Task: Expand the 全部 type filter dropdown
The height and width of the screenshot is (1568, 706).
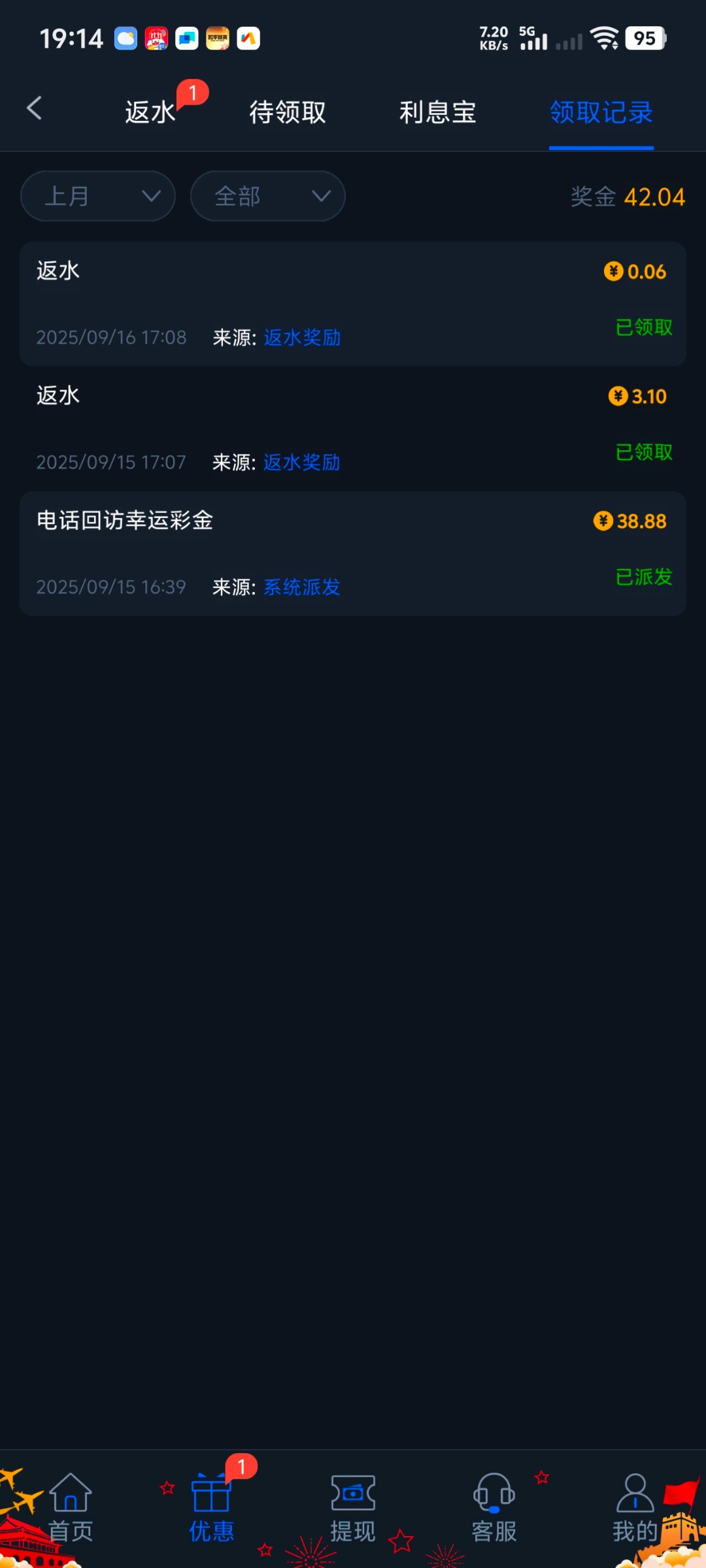Action: click(x=267, y=196)
